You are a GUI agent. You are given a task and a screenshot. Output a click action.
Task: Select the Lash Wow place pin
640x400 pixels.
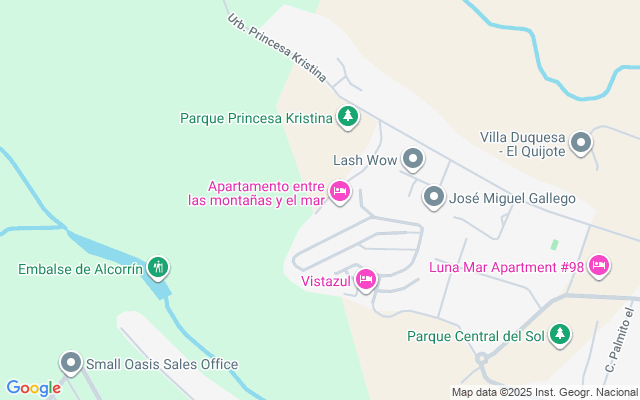pyautogui.click(x=413, y=159)
